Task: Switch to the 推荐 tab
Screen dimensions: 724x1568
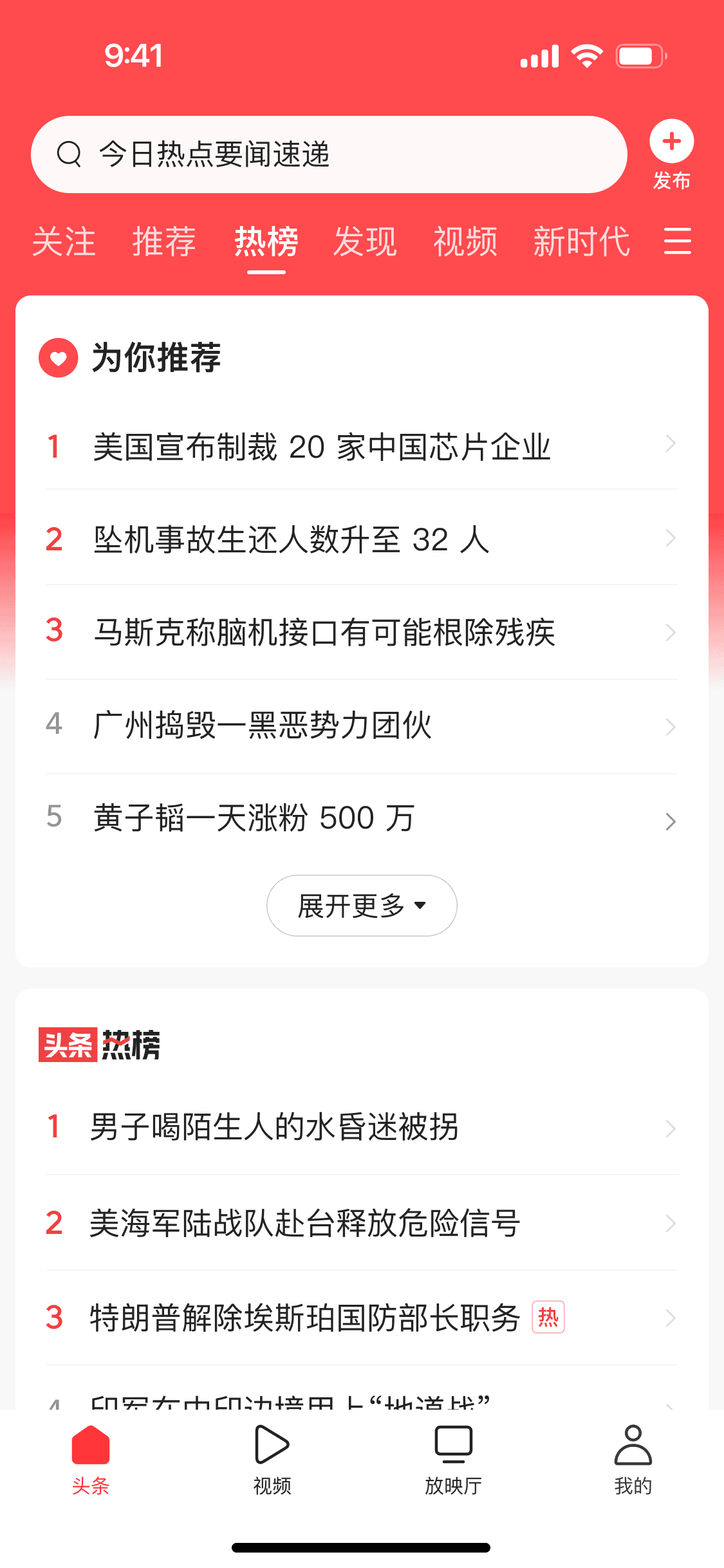Action: (x=164, y=242)
